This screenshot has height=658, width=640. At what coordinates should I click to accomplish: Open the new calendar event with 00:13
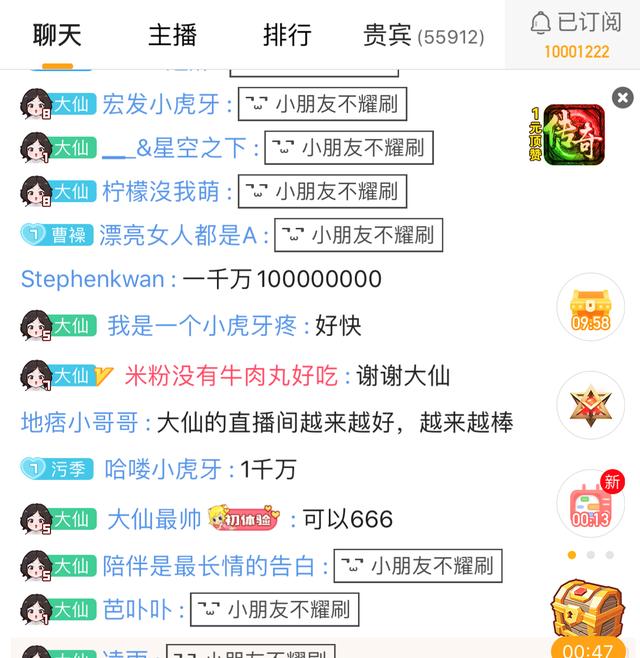point(590,503)
